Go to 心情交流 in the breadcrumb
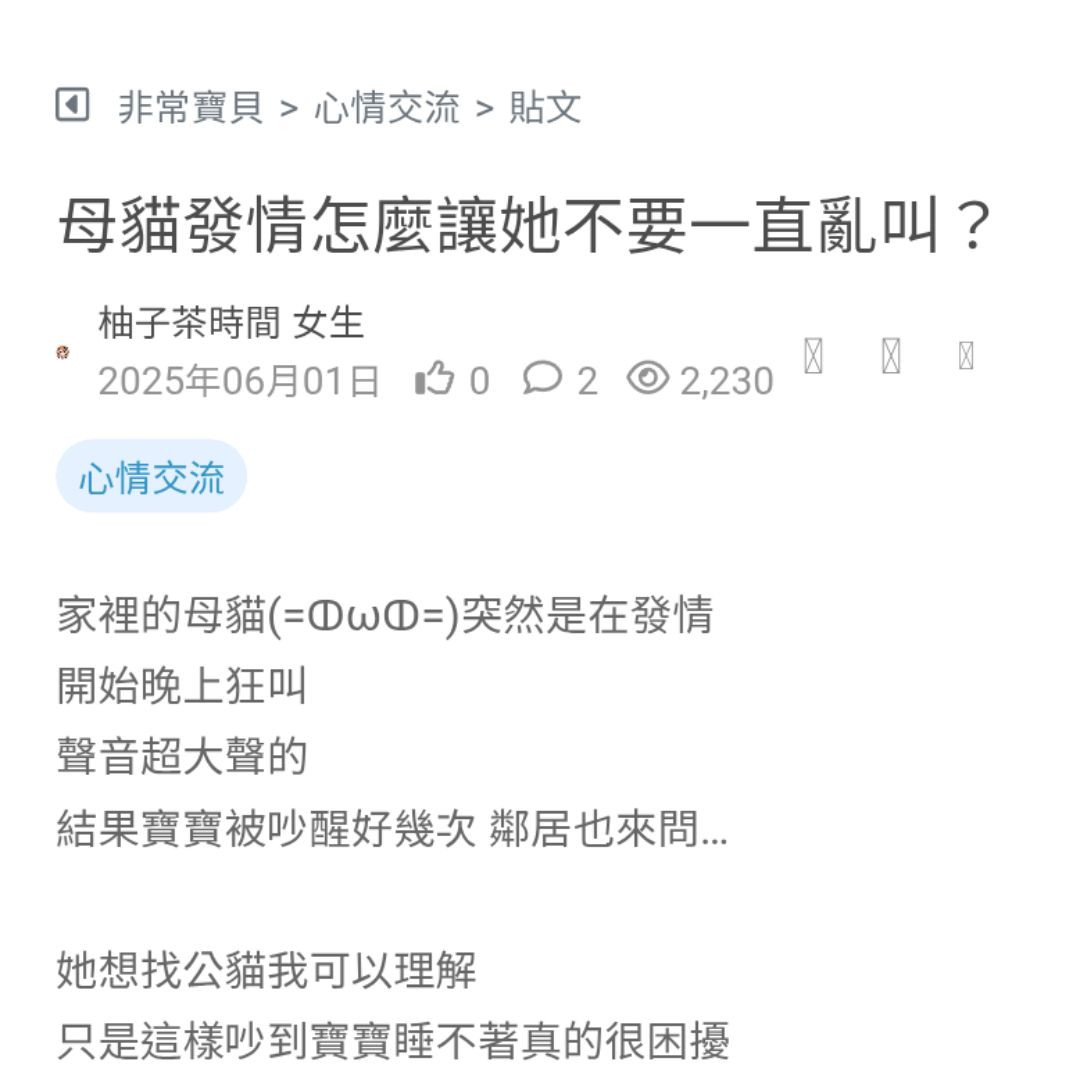This screenshot has height=1080, width=1080. pyautogui.click(x=387, y=107)
